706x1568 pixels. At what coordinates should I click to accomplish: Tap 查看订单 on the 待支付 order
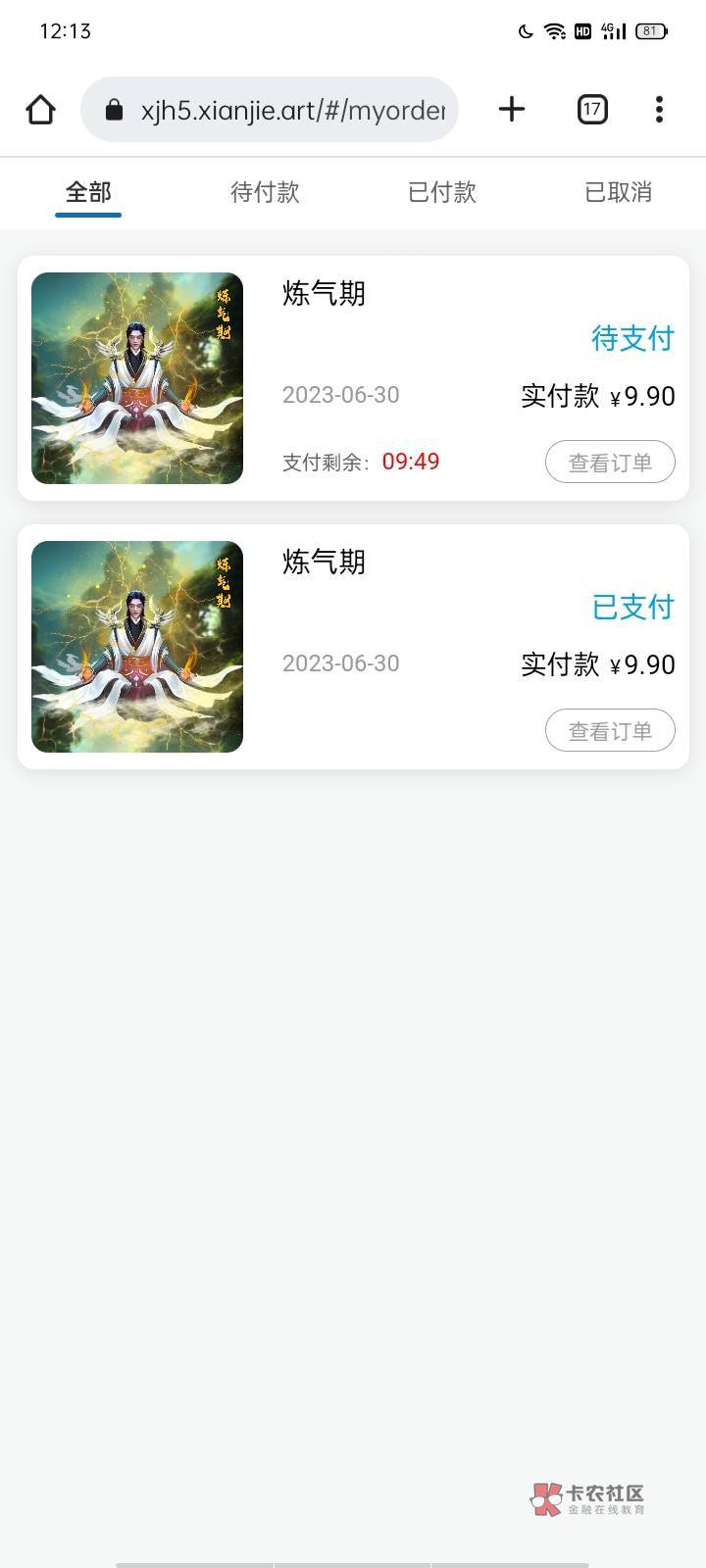(x=610, y=463)
